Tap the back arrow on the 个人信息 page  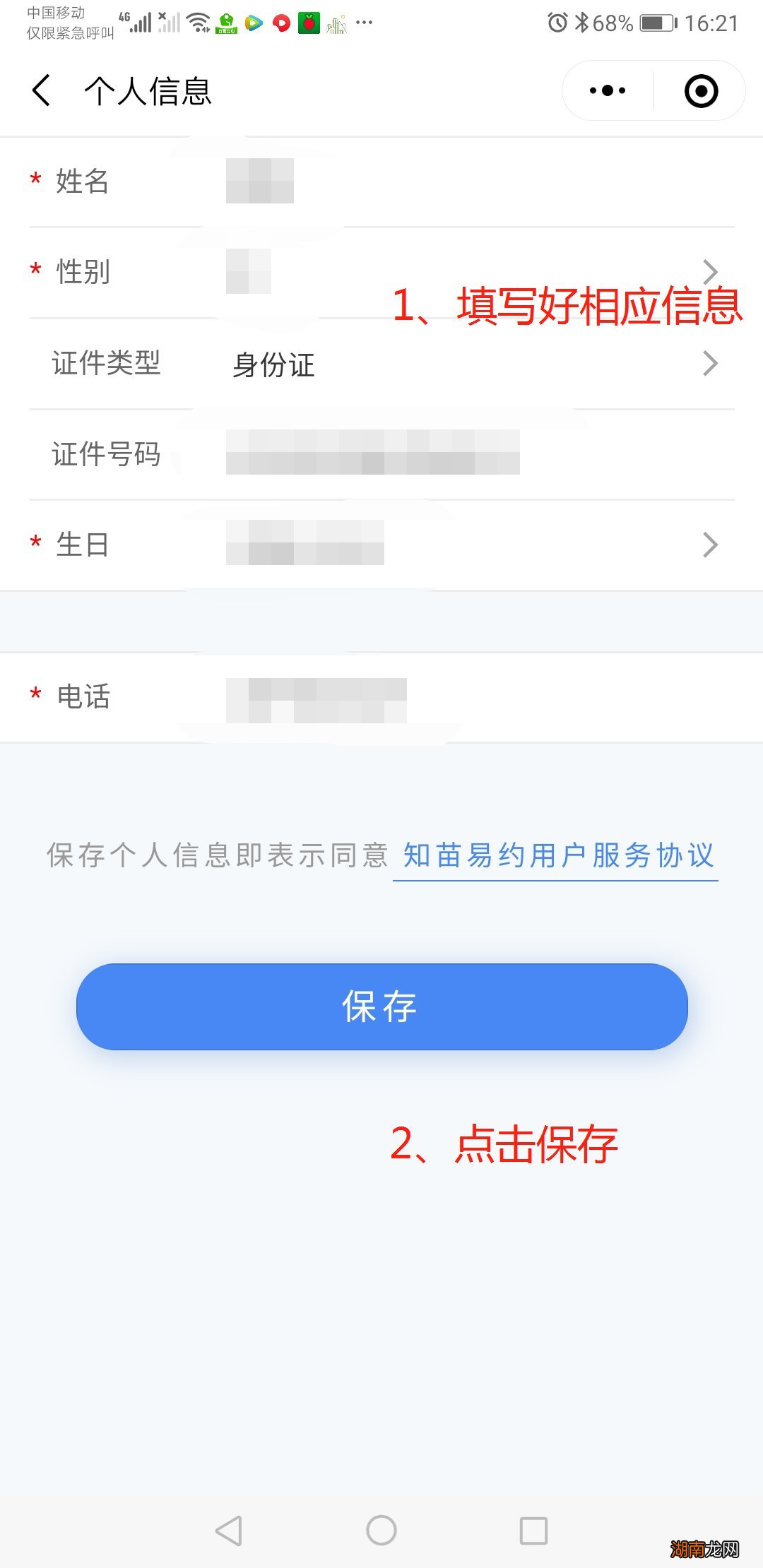click(40, 90)
